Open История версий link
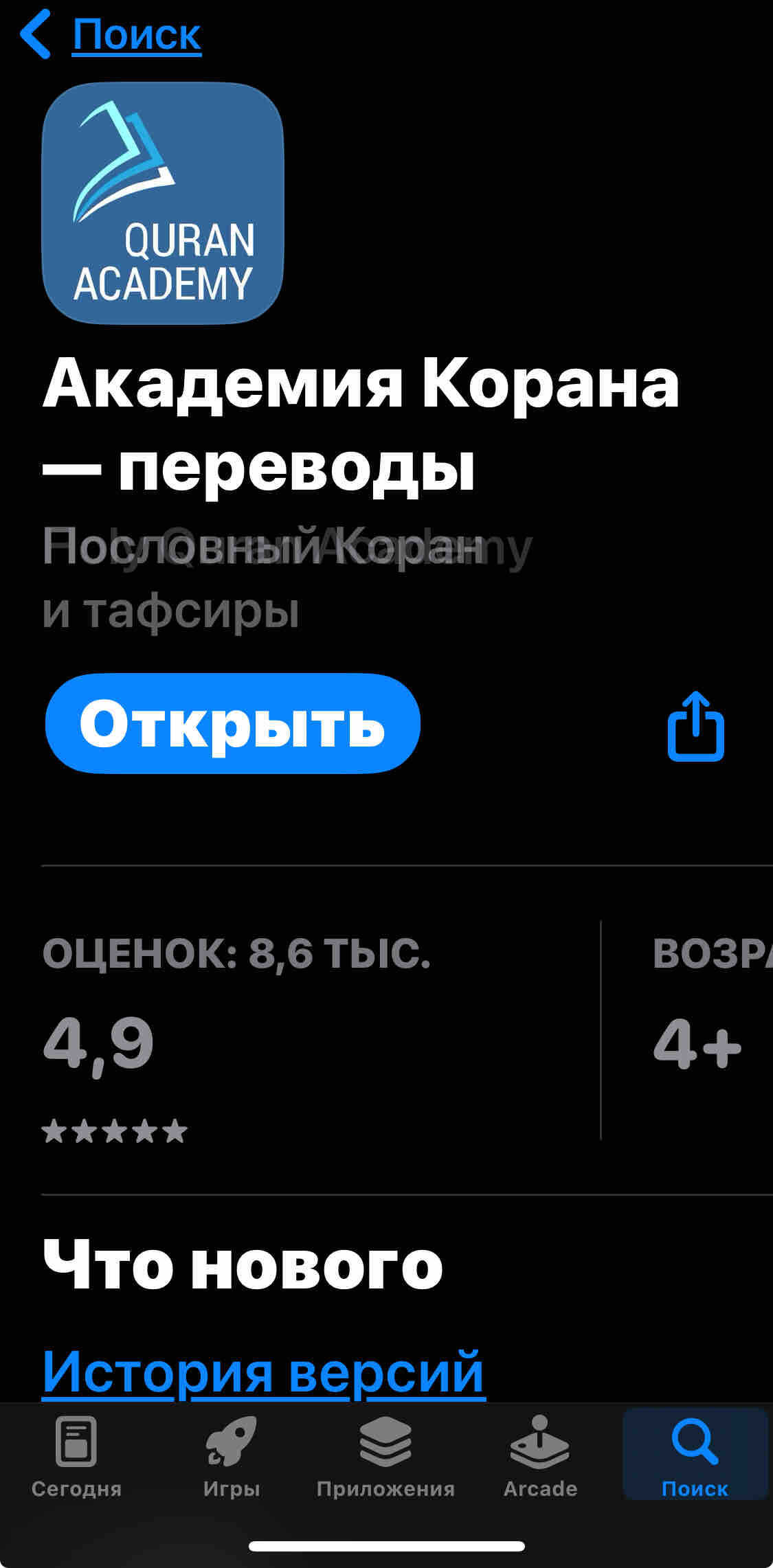773x1568 pixels. click(x=263, y=1372)
